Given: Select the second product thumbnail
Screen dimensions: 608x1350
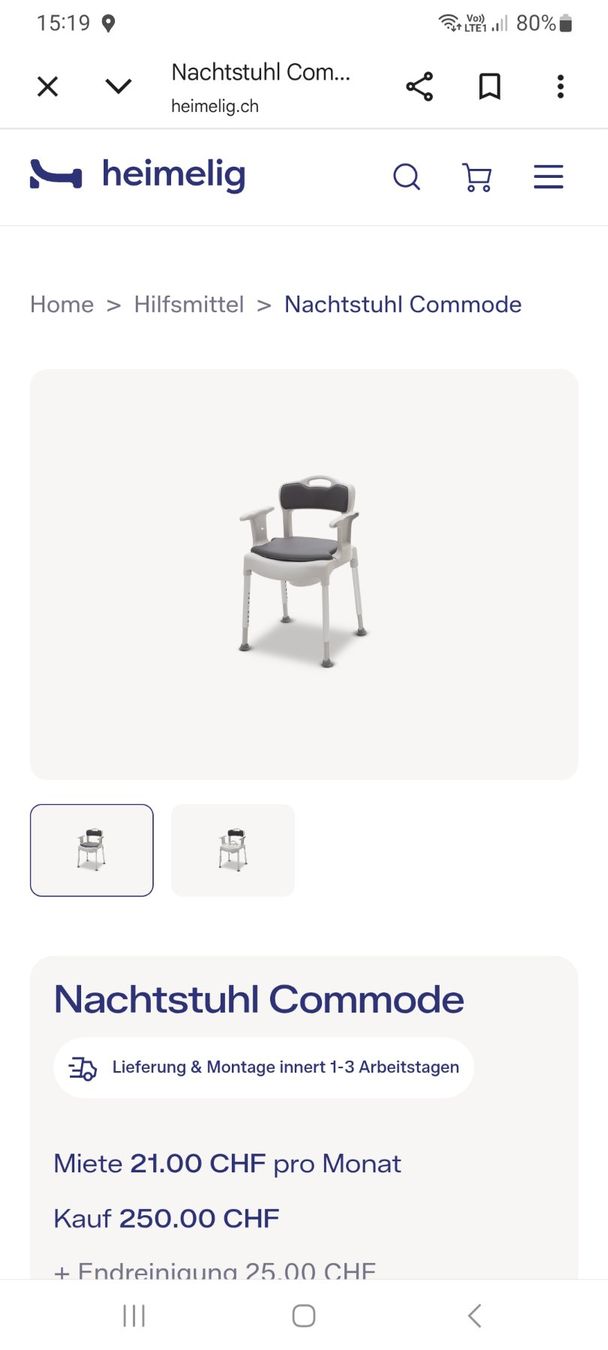Looking at the screenshot, I should click(233, 850).
